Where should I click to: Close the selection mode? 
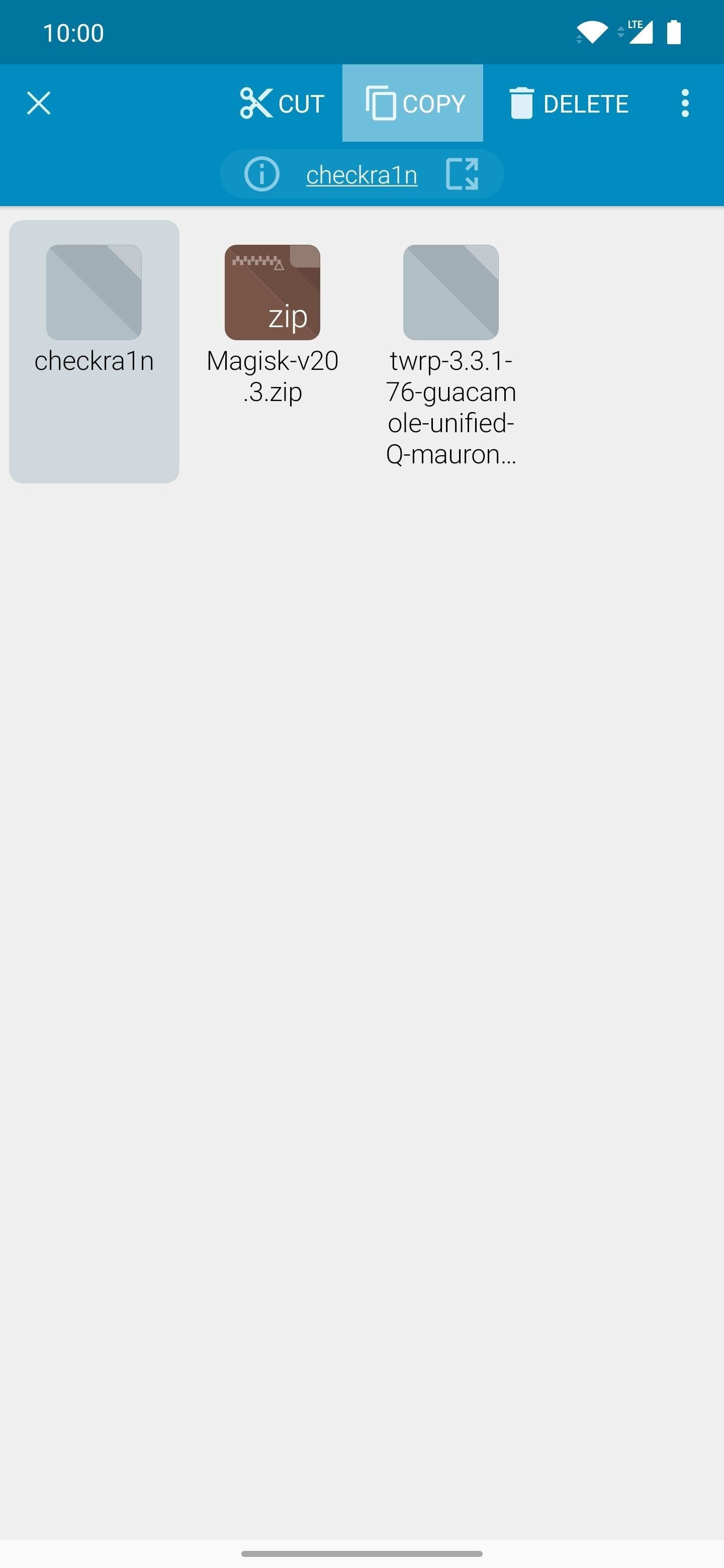click(38, 103)
